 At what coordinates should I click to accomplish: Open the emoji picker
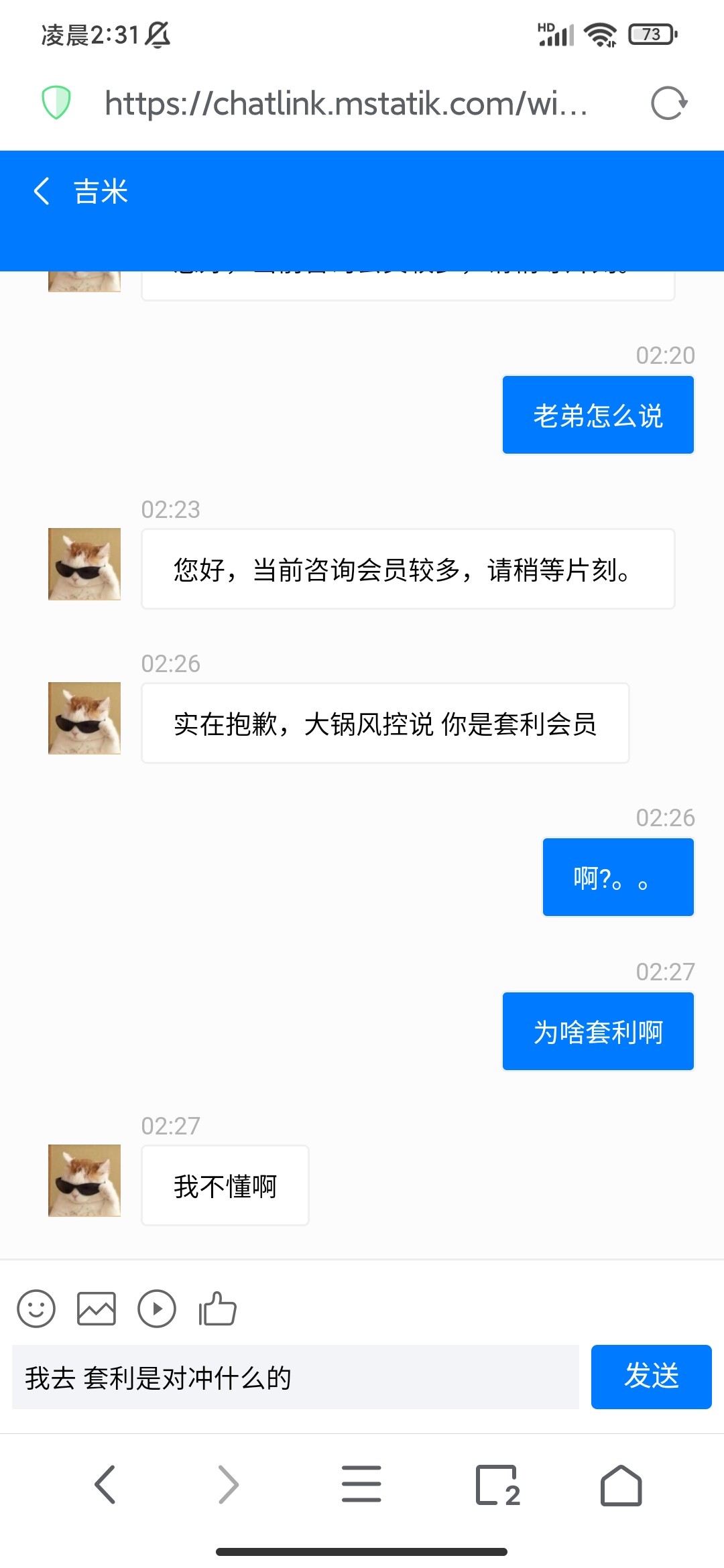[36, 1309]
